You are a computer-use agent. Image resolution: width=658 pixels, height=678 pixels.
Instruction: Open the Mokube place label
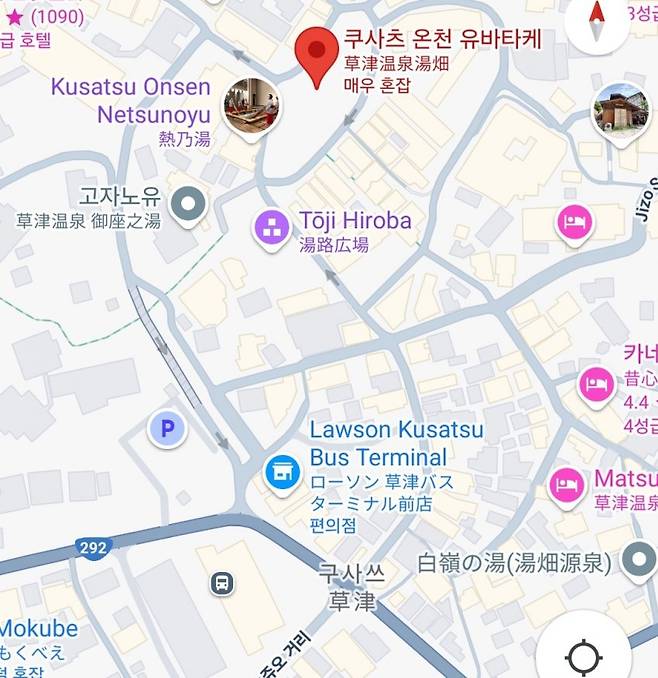tap(38, 629)
